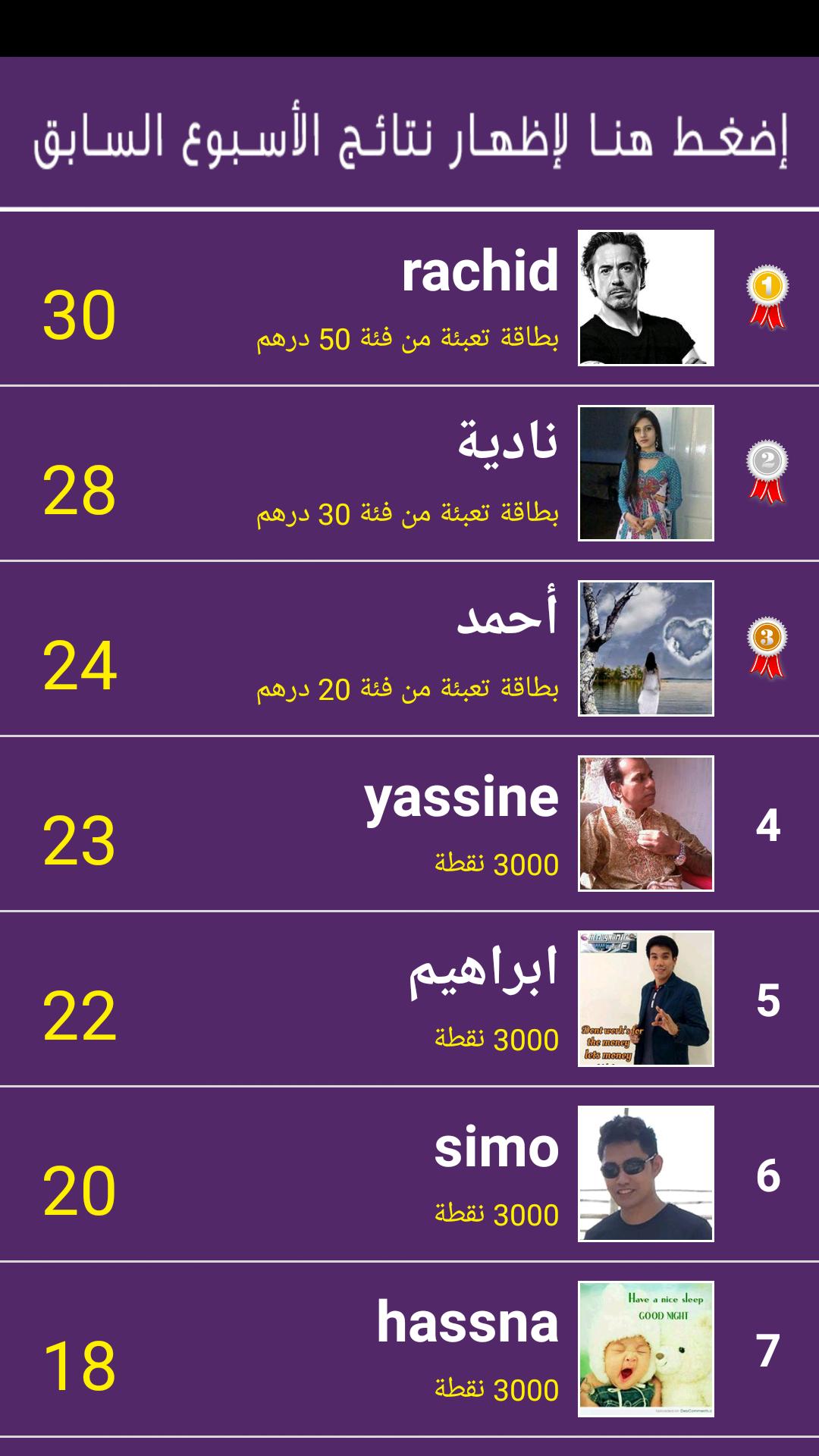The height and width of the screenshot is (1456, 819).
Task: Open rachid's first-place leaderboard entry
Action: [409, 298]
